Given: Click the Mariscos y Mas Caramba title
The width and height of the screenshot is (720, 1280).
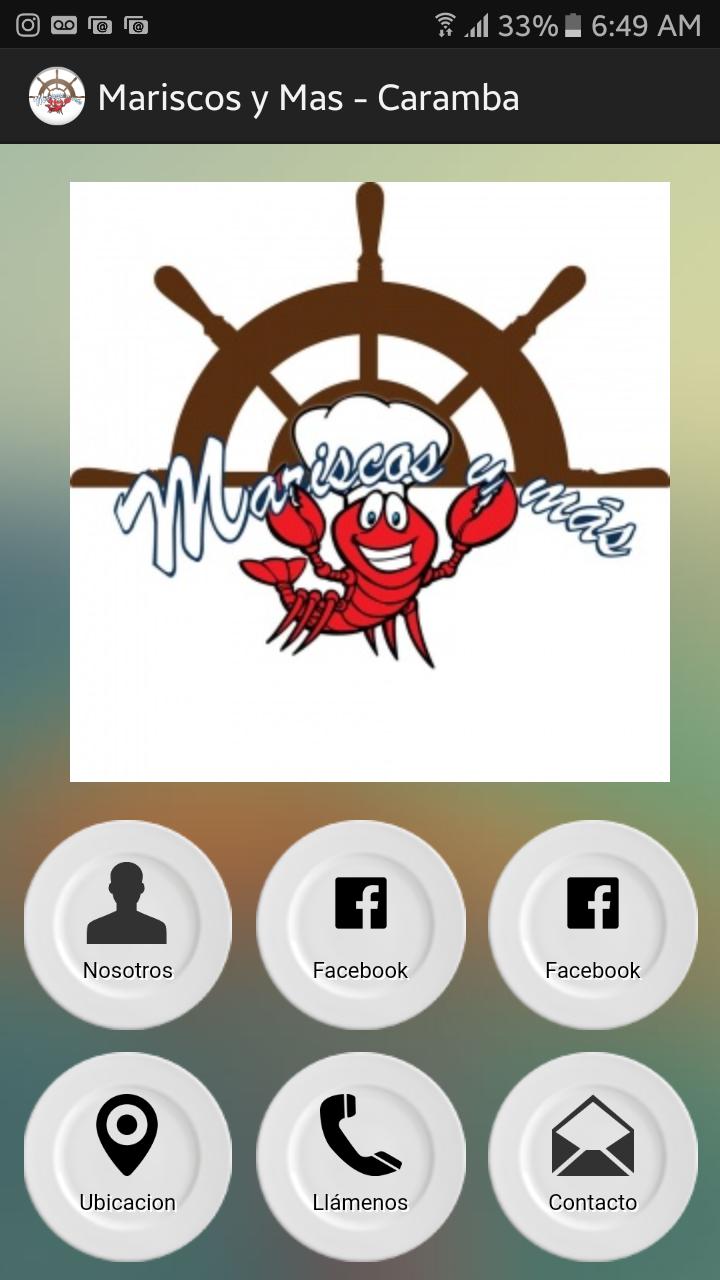Looking at the screenshot, I should (307, 97).
